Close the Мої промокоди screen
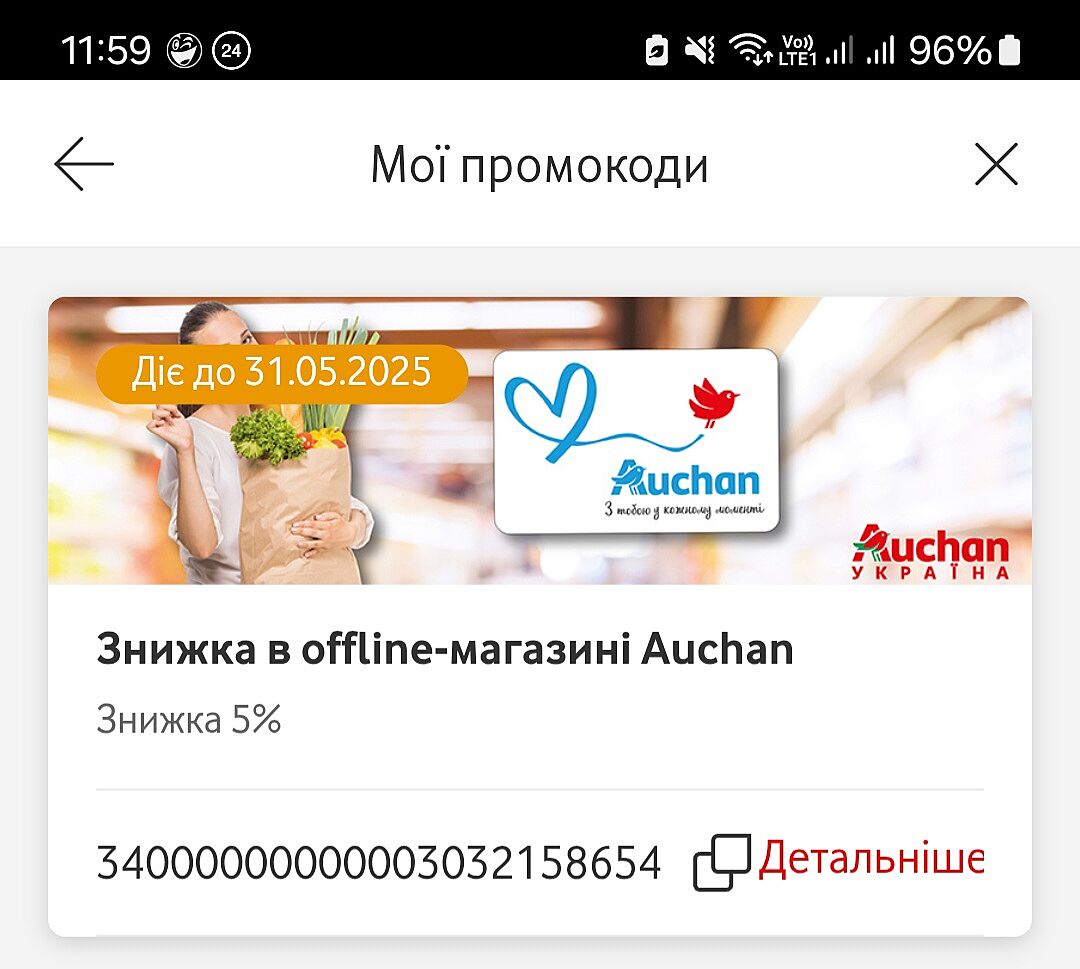The width and height of the screenshot is (1080, 969). 996,164
